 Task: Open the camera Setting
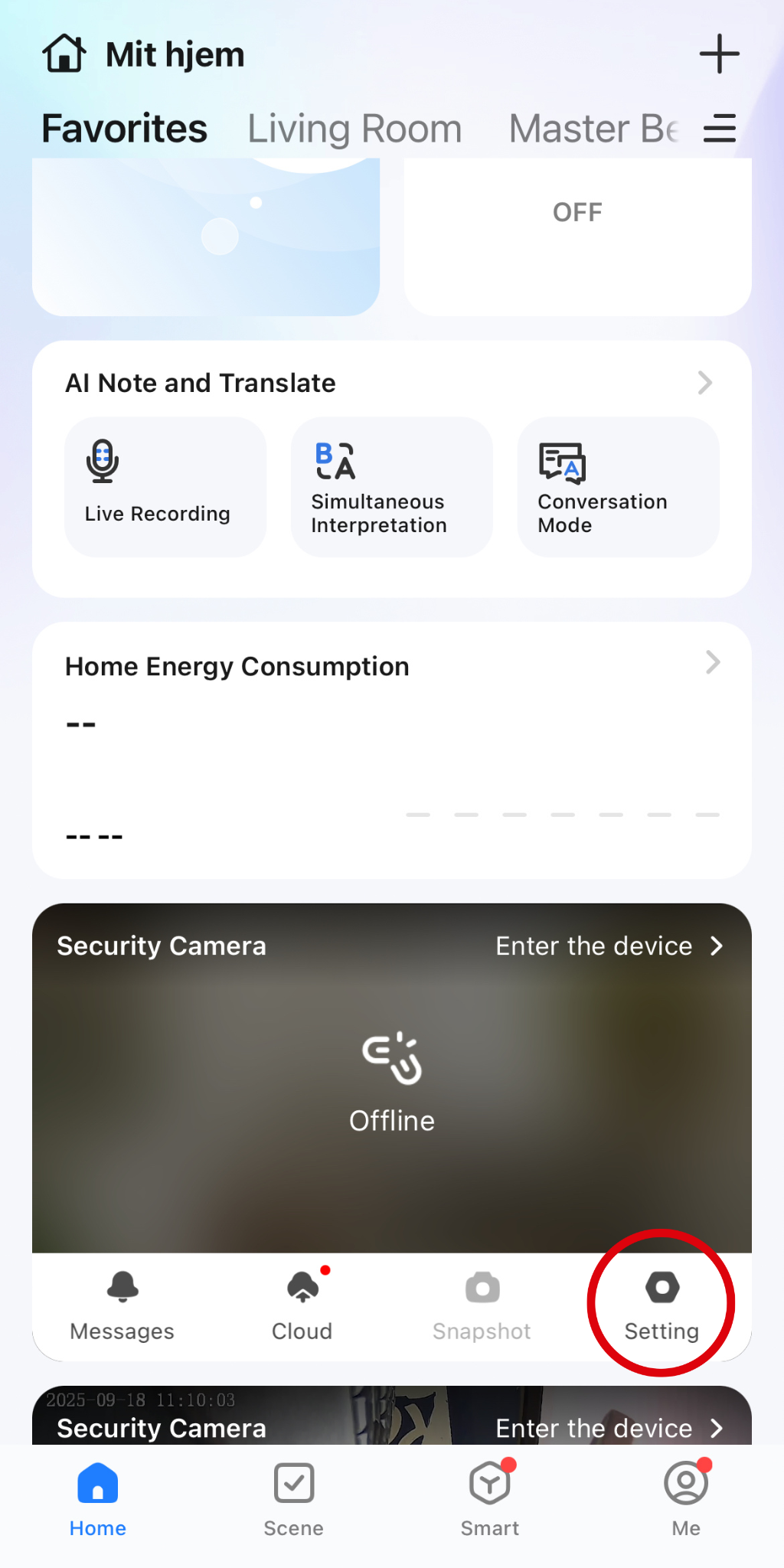pos(661,1306)
